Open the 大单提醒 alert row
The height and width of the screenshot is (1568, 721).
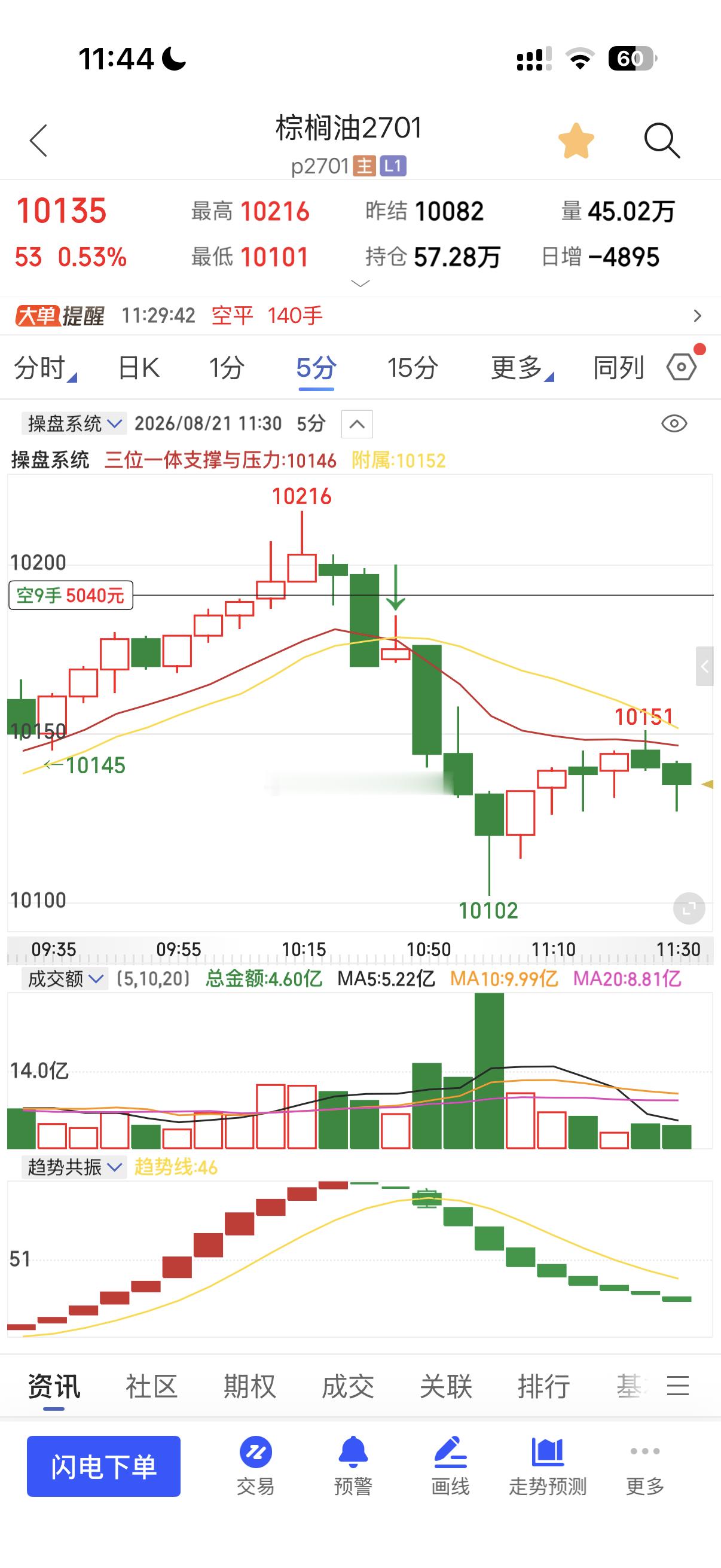[x=360, y=316]
